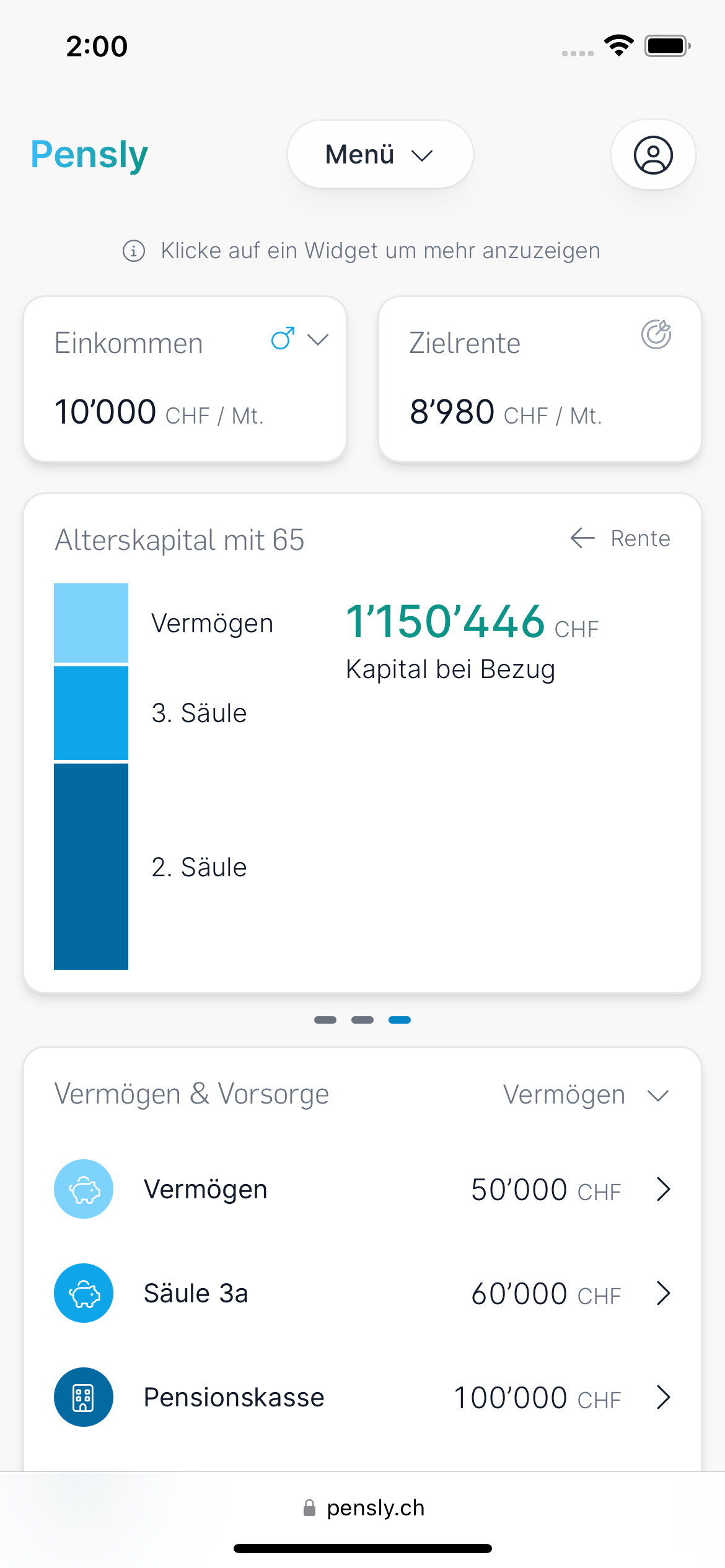Open the Pensionskasse row
This screenshot has width=725, height=1568.
tap(362, 1397)
